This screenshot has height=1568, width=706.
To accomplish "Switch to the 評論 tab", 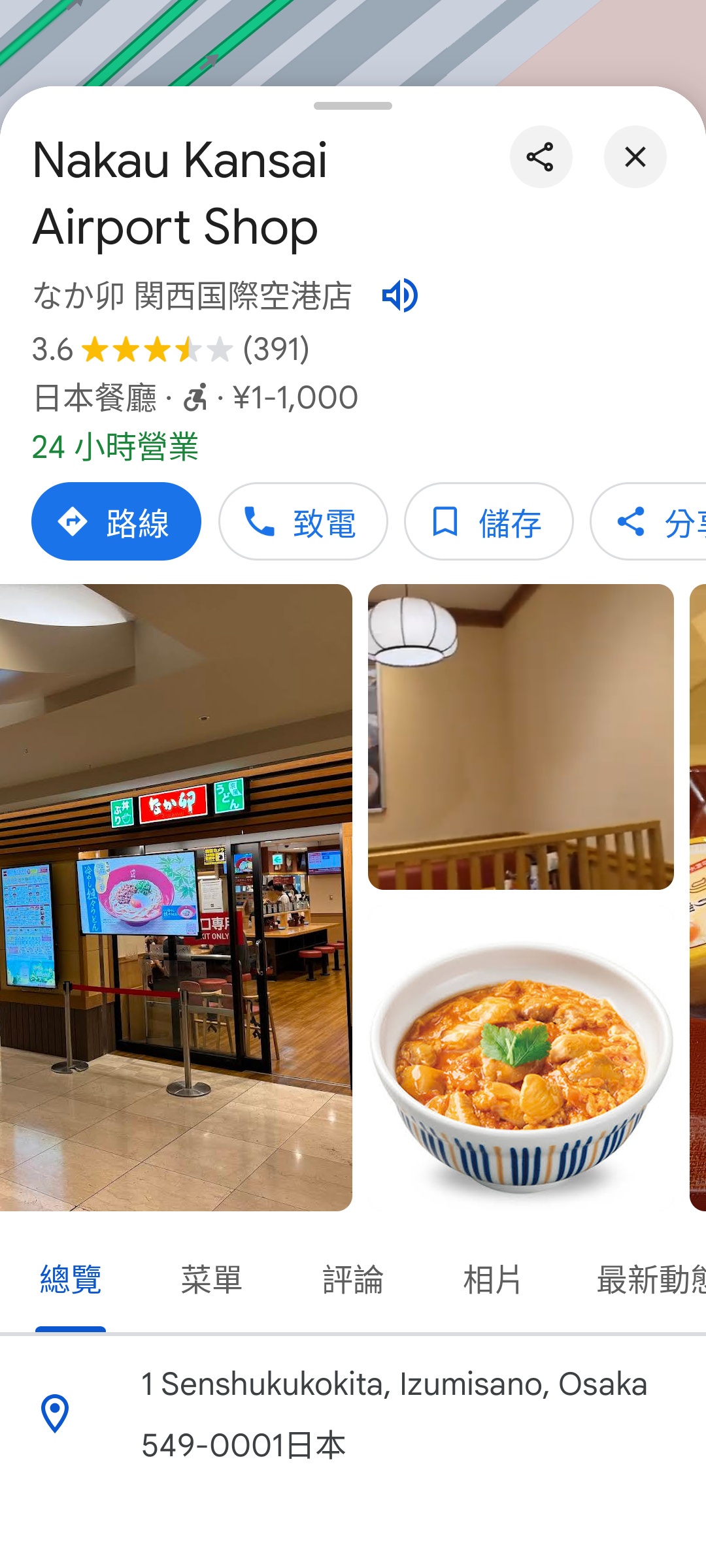I will (x=353, y=1279).
